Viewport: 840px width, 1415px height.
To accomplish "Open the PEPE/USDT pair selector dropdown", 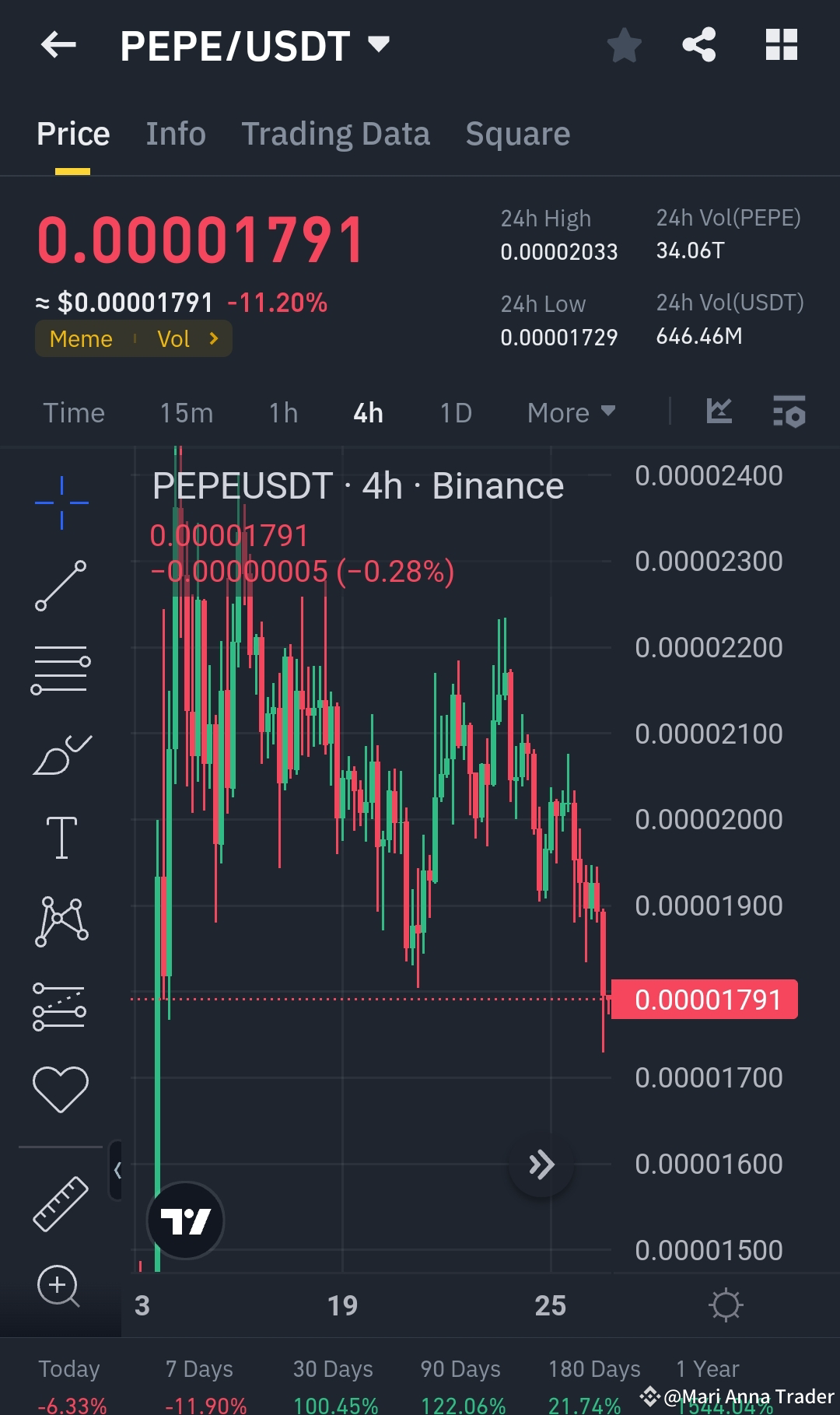I will point(379,45).
